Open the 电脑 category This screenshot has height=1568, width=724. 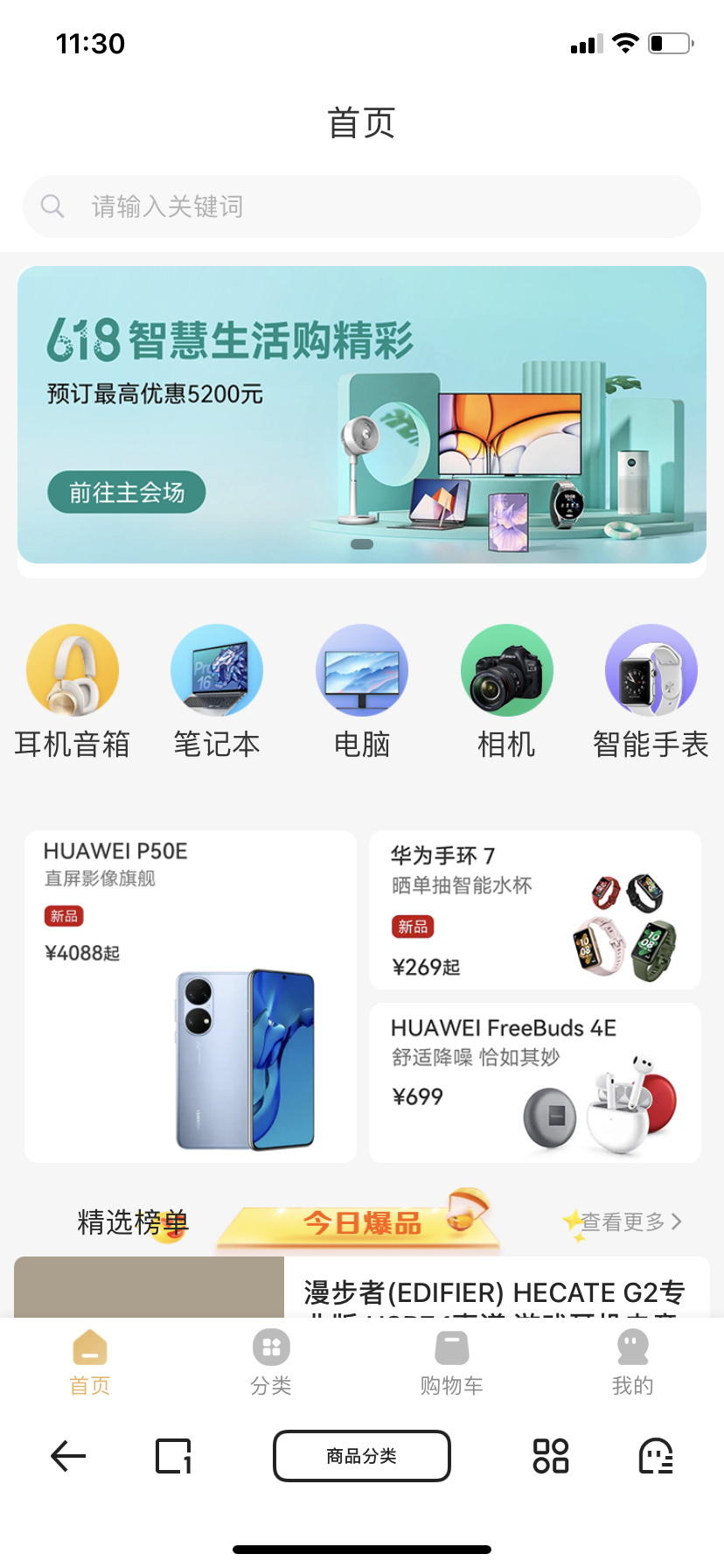[x=362, y=691]
